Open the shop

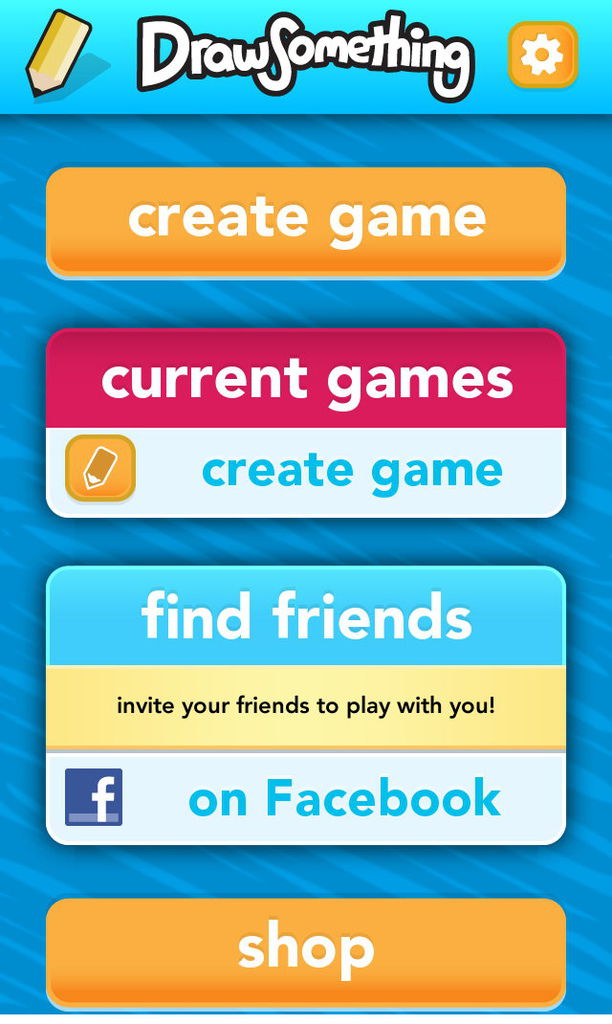[306, 952]
